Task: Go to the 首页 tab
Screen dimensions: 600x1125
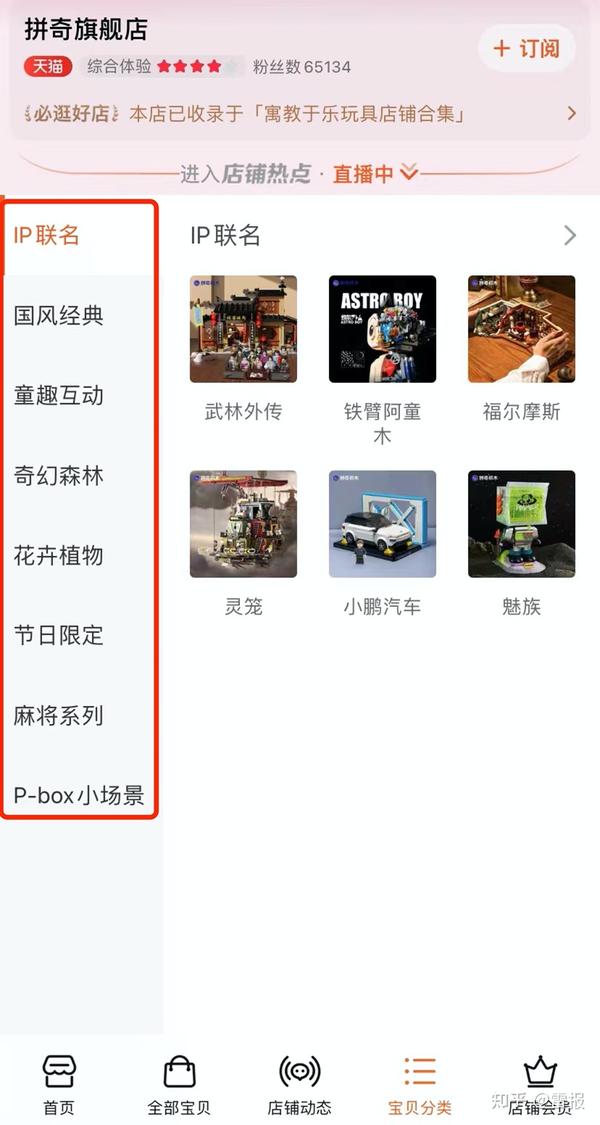Action: click(59, 1085)
